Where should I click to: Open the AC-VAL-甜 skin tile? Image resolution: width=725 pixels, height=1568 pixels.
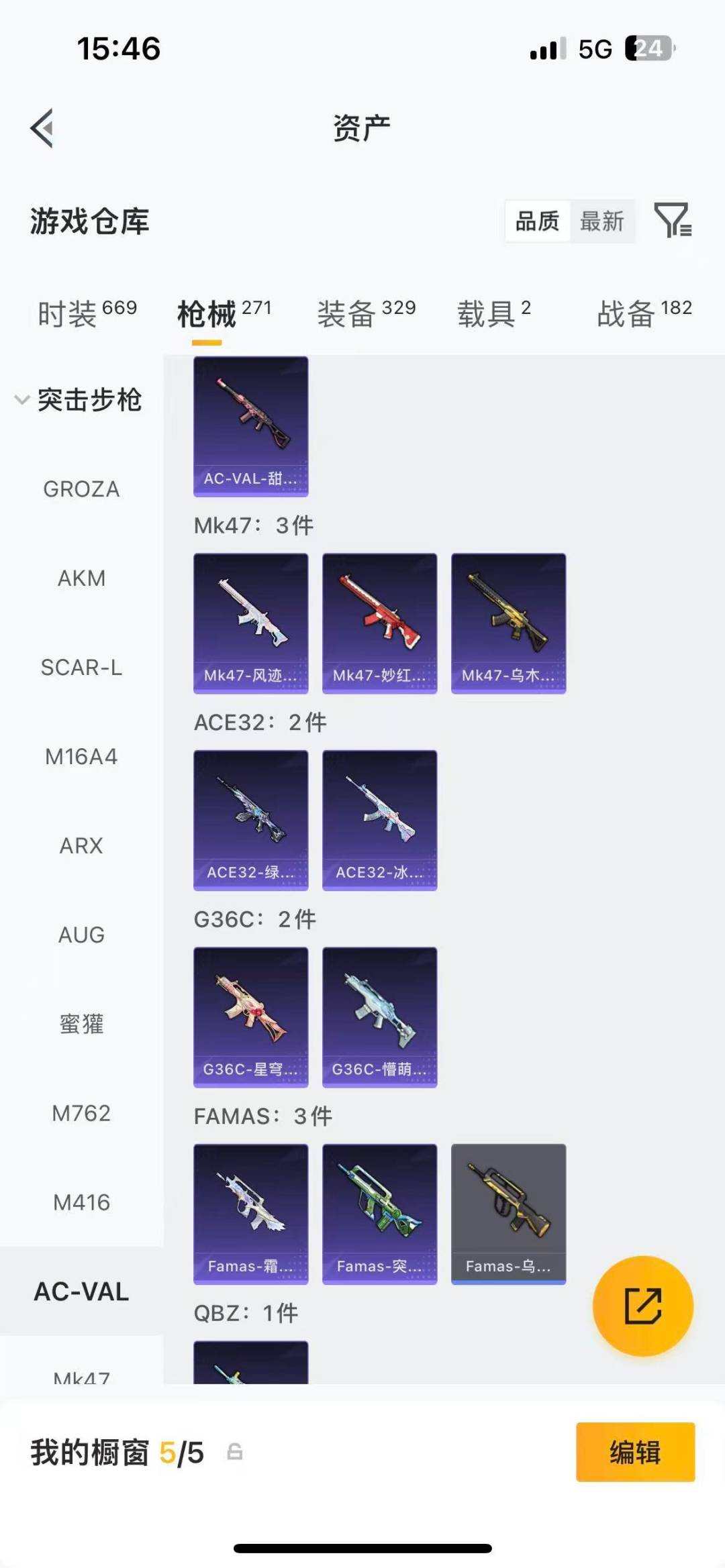coord(251,427)
